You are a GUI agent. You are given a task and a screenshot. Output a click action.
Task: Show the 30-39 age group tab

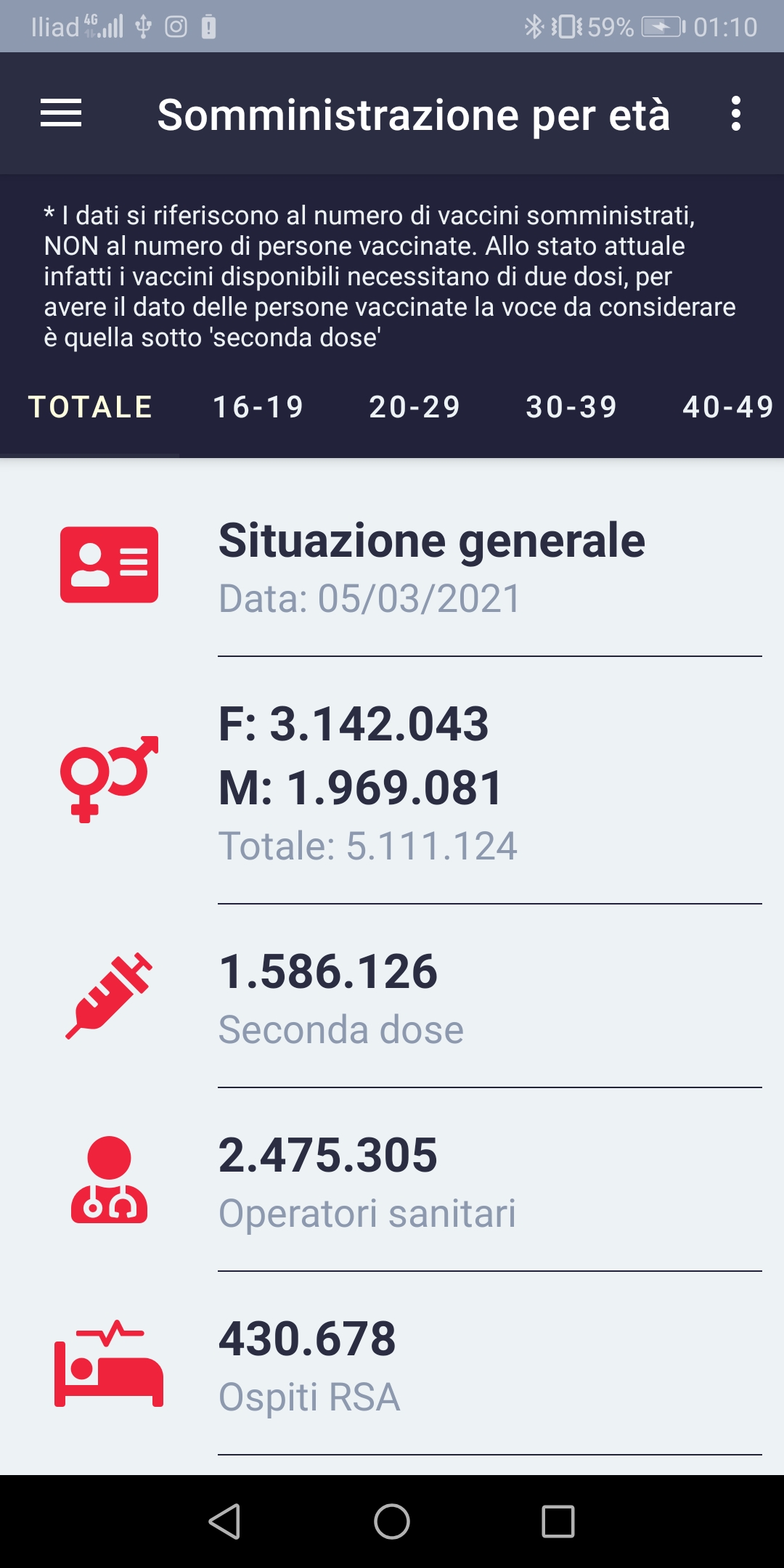tap(572, 407)
